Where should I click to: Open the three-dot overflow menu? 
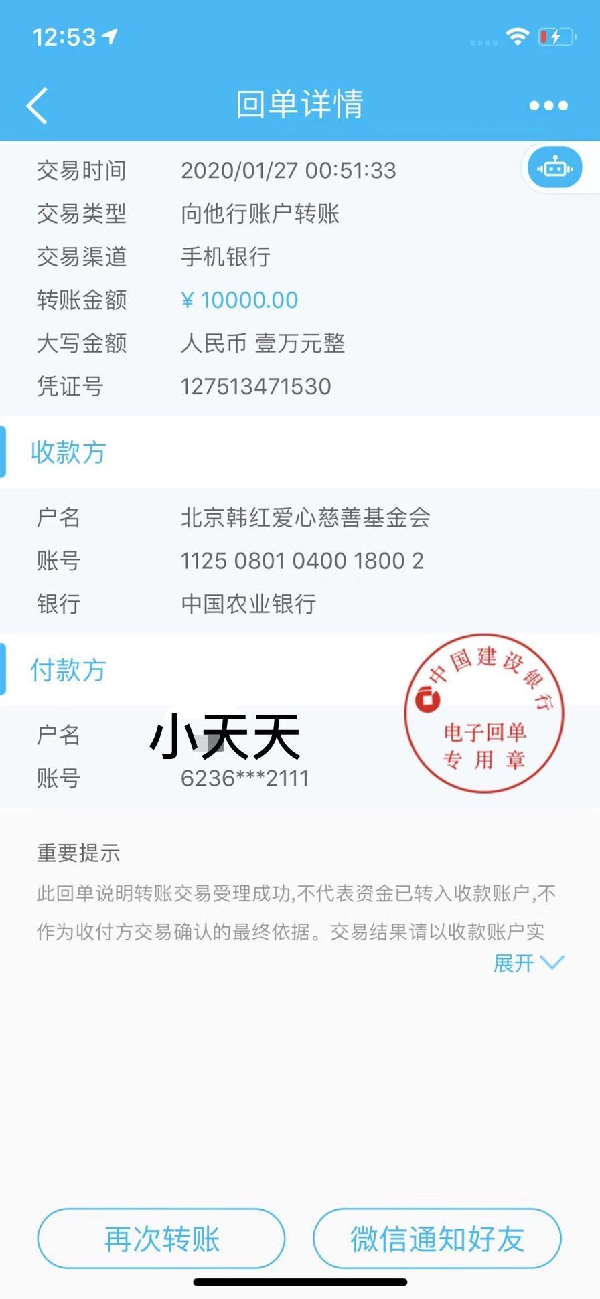[548, 105]
